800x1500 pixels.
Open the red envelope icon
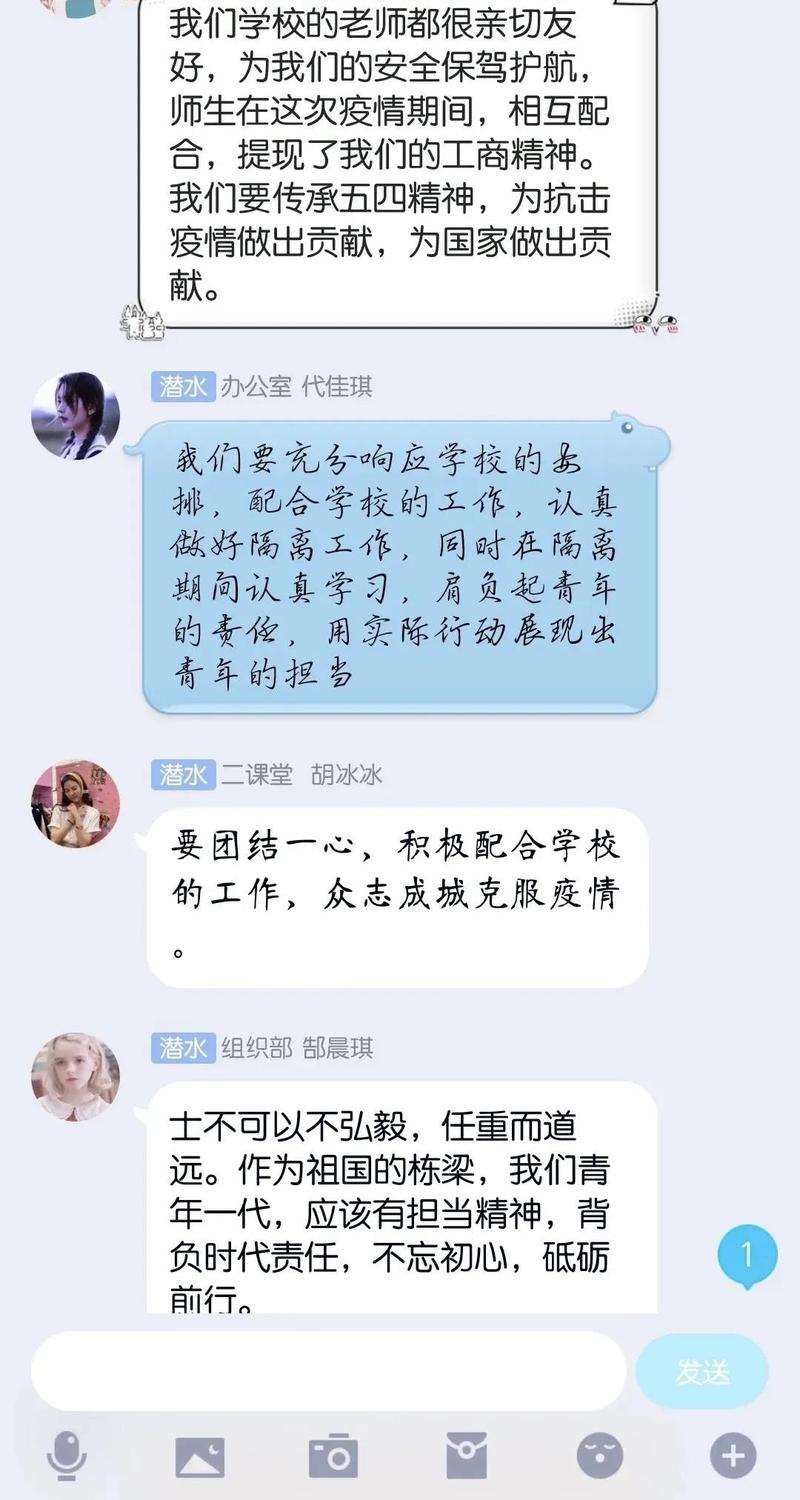(x=466, y=1455)
